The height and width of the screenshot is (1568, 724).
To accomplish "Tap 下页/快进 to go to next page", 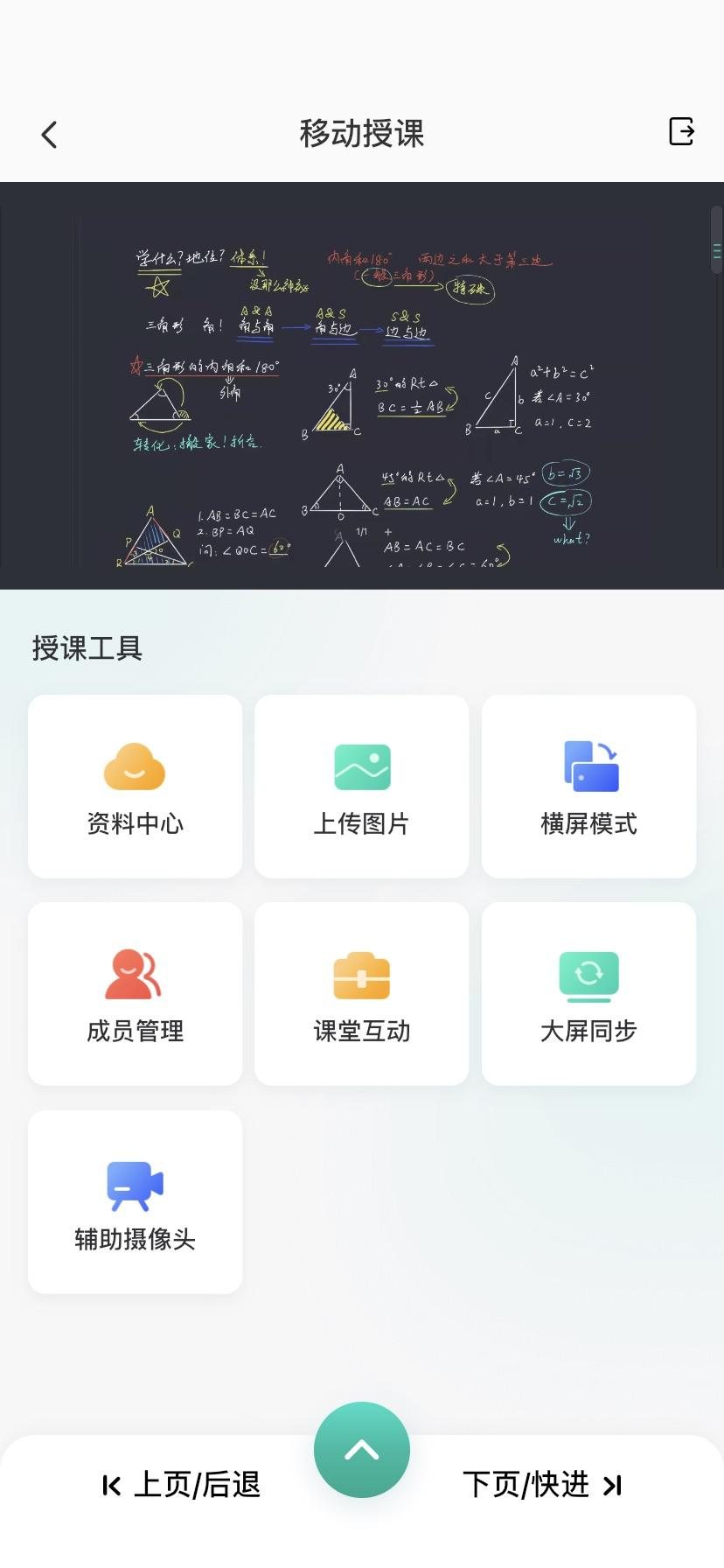I will tap(542, 1485).
